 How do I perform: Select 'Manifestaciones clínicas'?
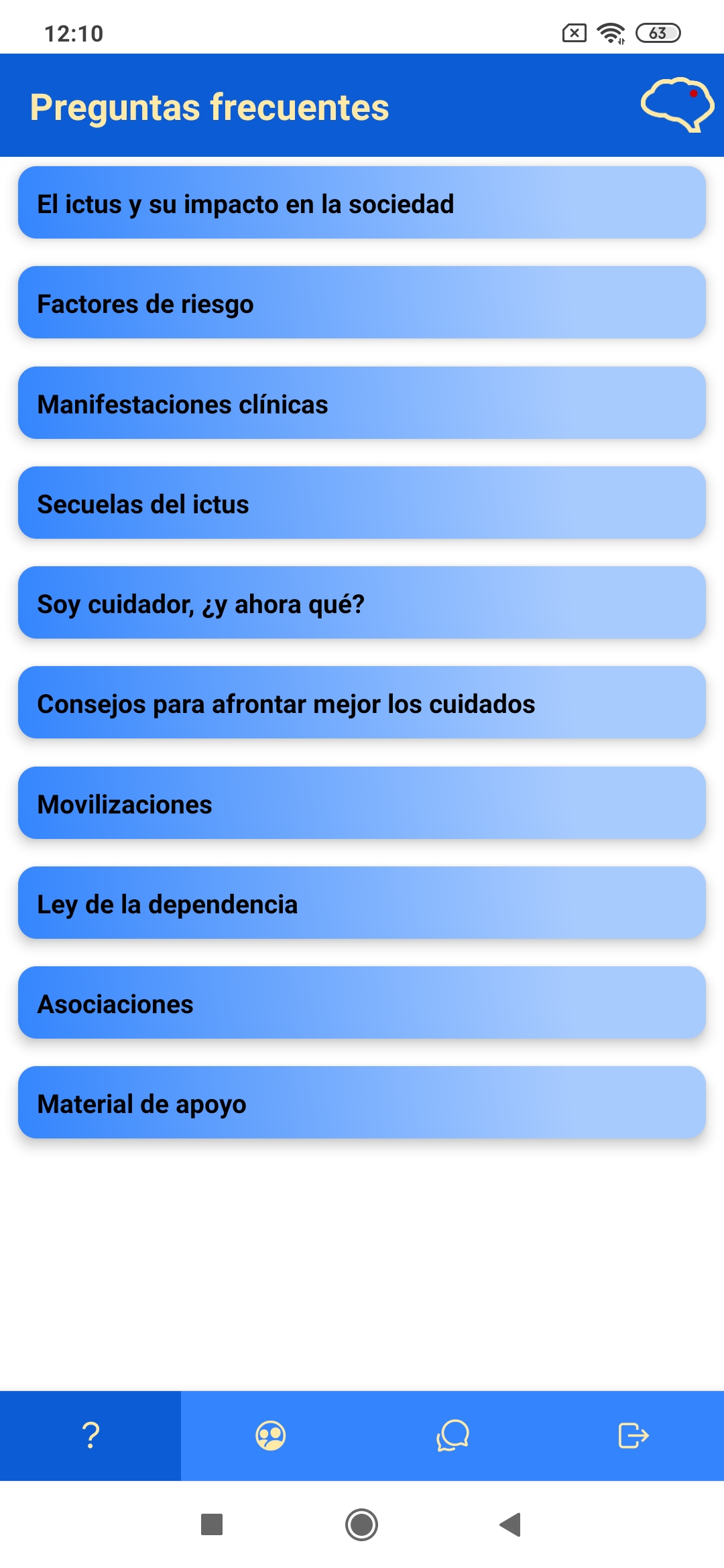[362, 403]
